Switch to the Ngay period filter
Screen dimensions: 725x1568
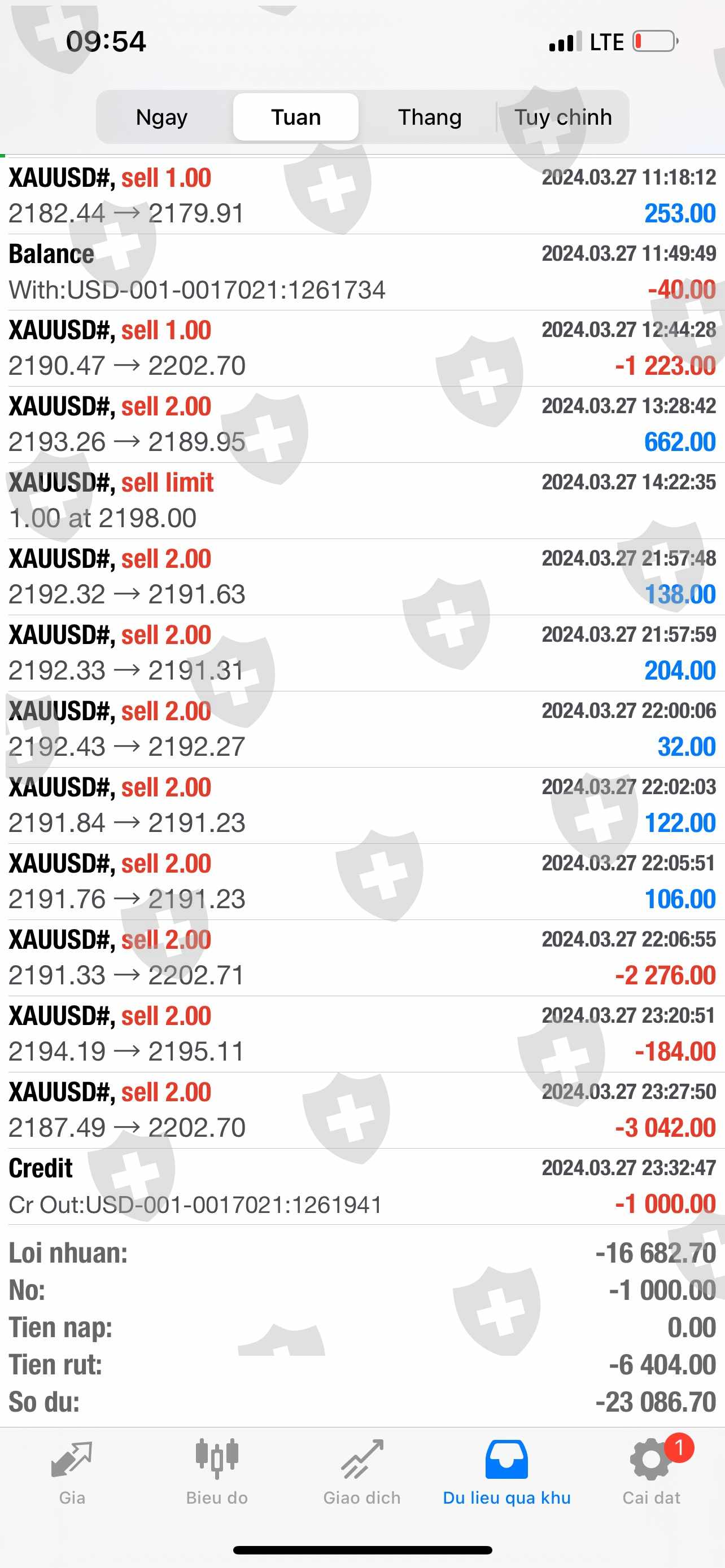[161, 117]
